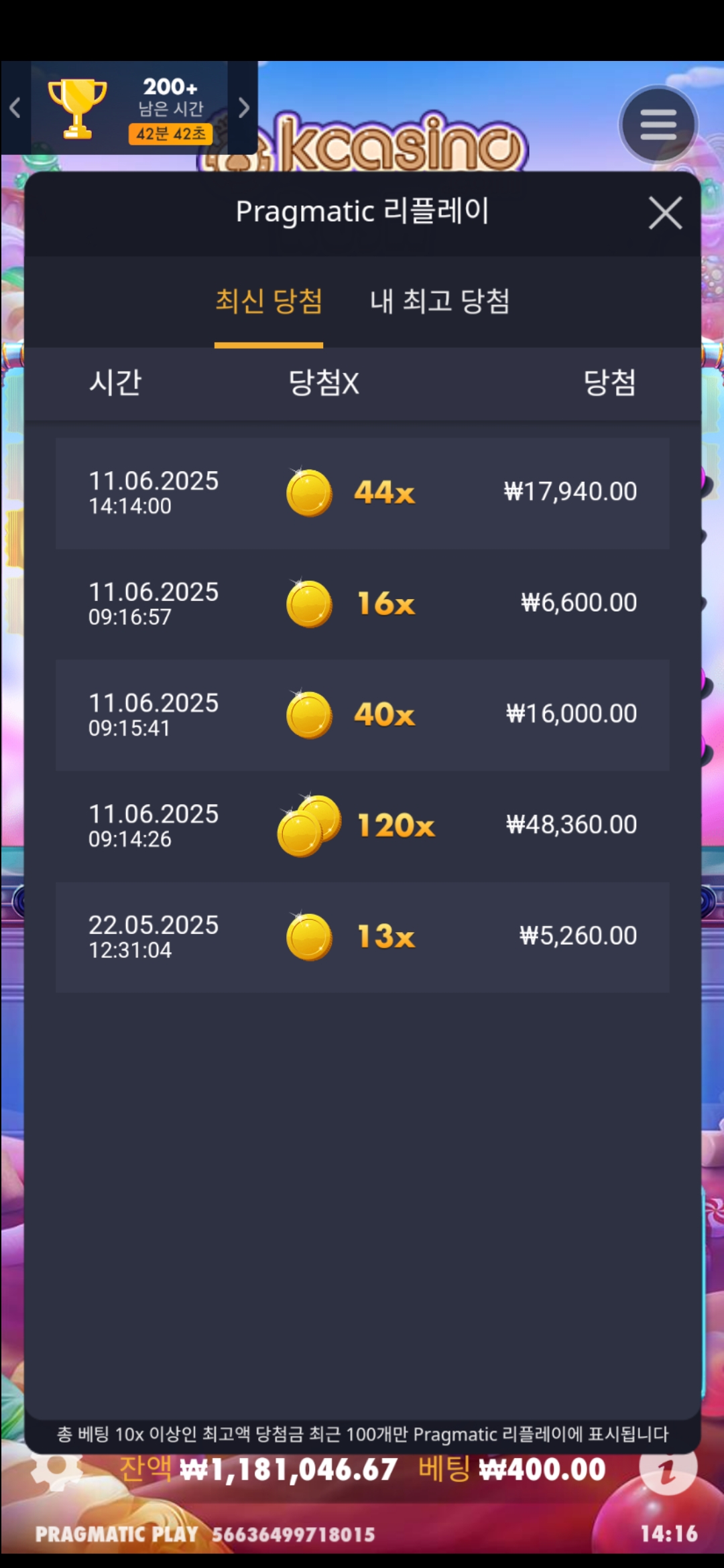Viewport: 724px width, 1568px height.
Task: Open the trophy tournament banner
Action: (x=129, y=108)
